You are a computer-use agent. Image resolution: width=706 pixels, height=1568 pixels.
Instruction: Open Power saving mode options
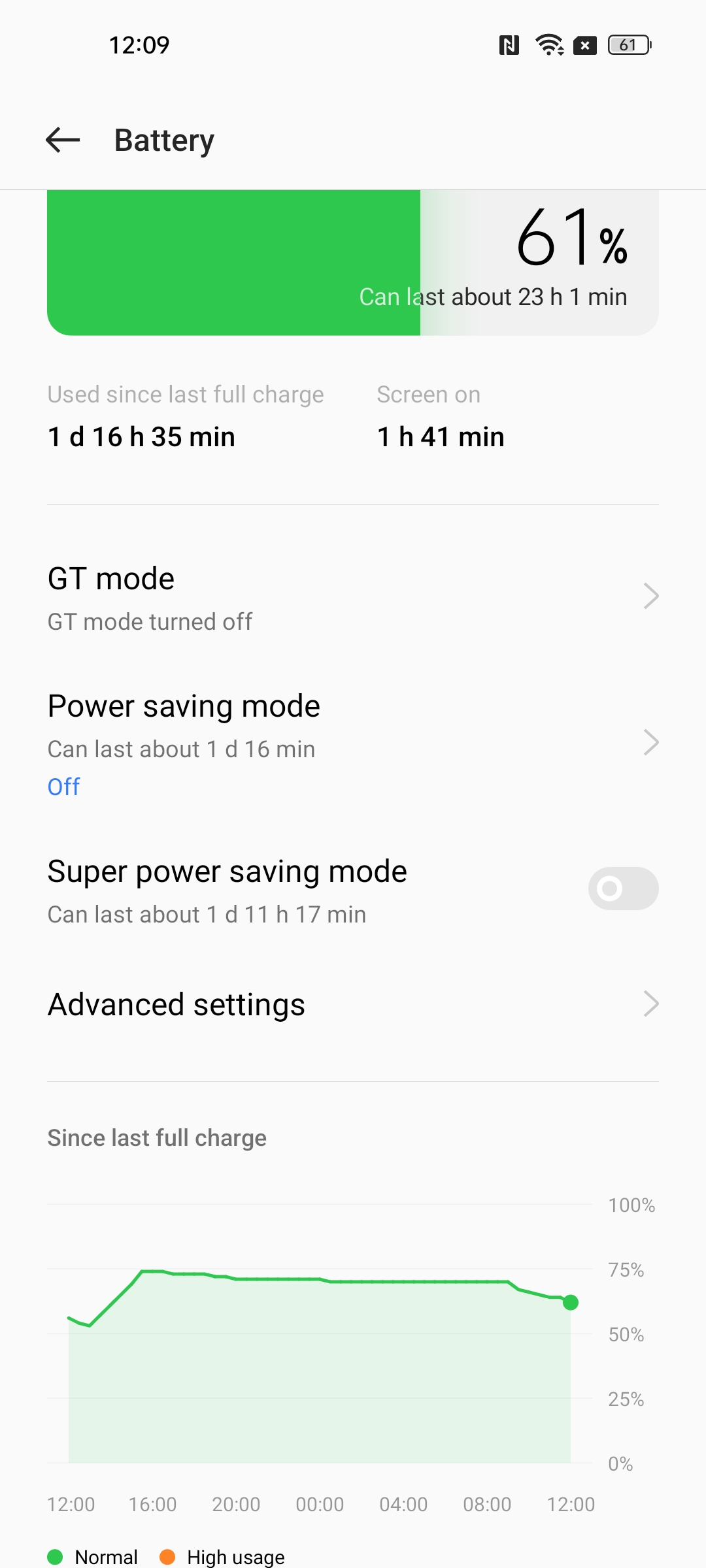click(352, 743)
